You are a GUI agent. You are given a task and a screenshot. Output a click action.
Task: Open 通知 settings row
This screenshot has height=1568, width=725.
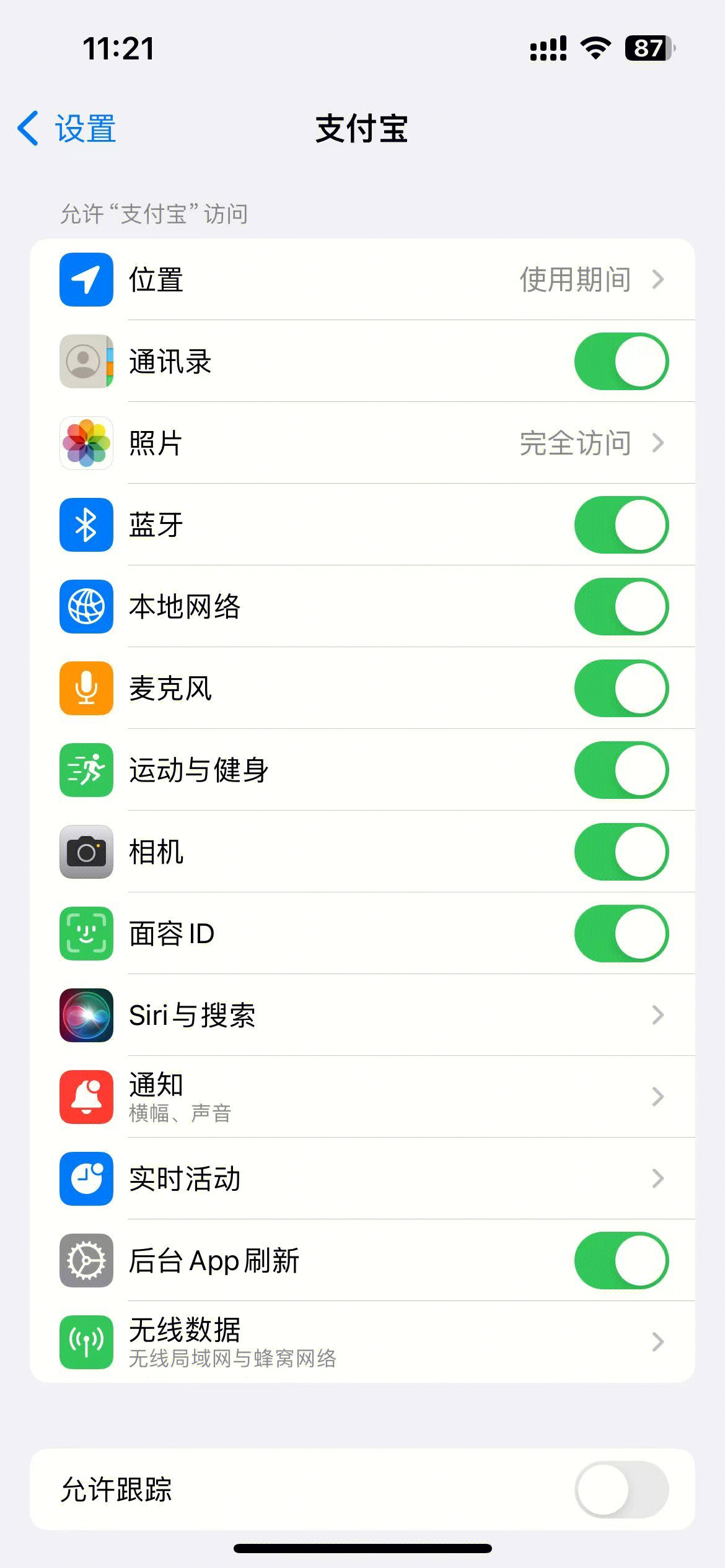pyautogui.click(x=362, y=1097)
